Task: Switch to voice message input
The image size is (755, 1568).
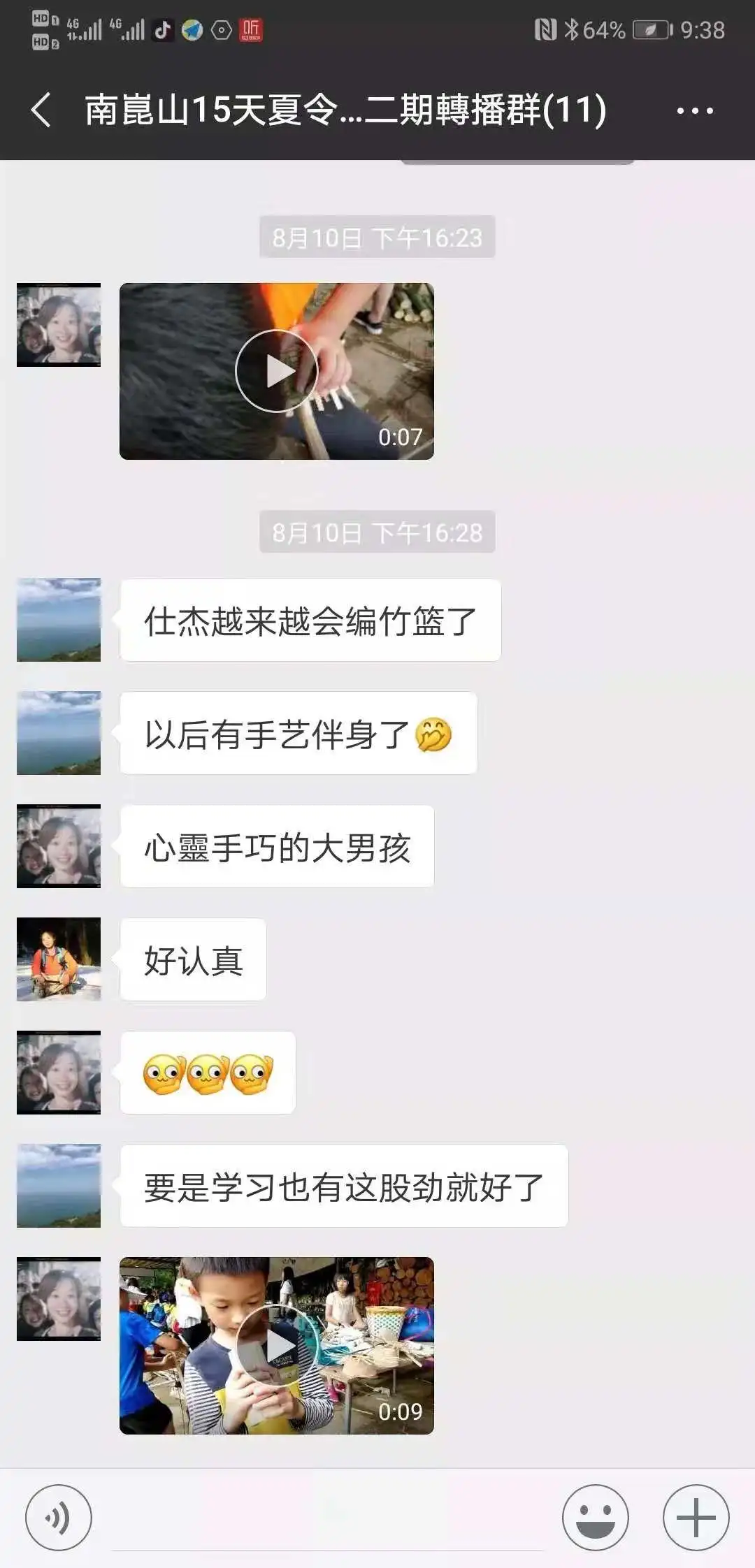Action: click(x=59, y=1518)
